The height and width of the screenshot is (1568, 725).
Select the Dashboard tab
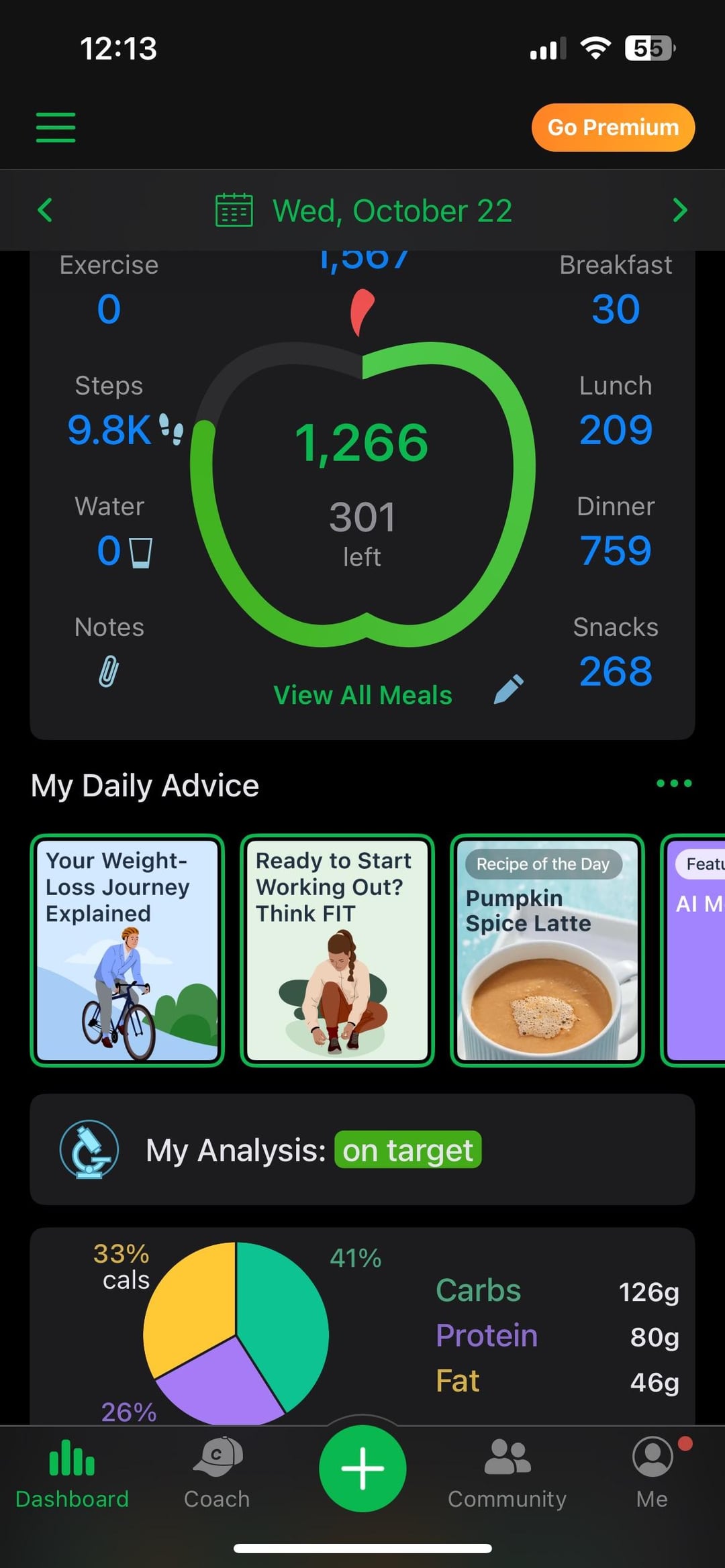pos(72,1473)
